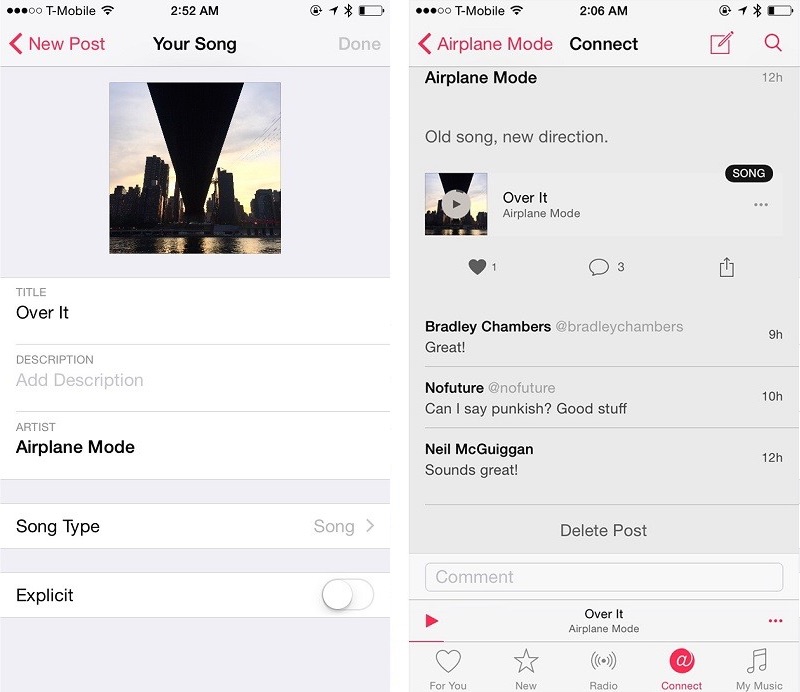Toggle the Explicit switch
800x692 pixels.
tap(347, 596)
